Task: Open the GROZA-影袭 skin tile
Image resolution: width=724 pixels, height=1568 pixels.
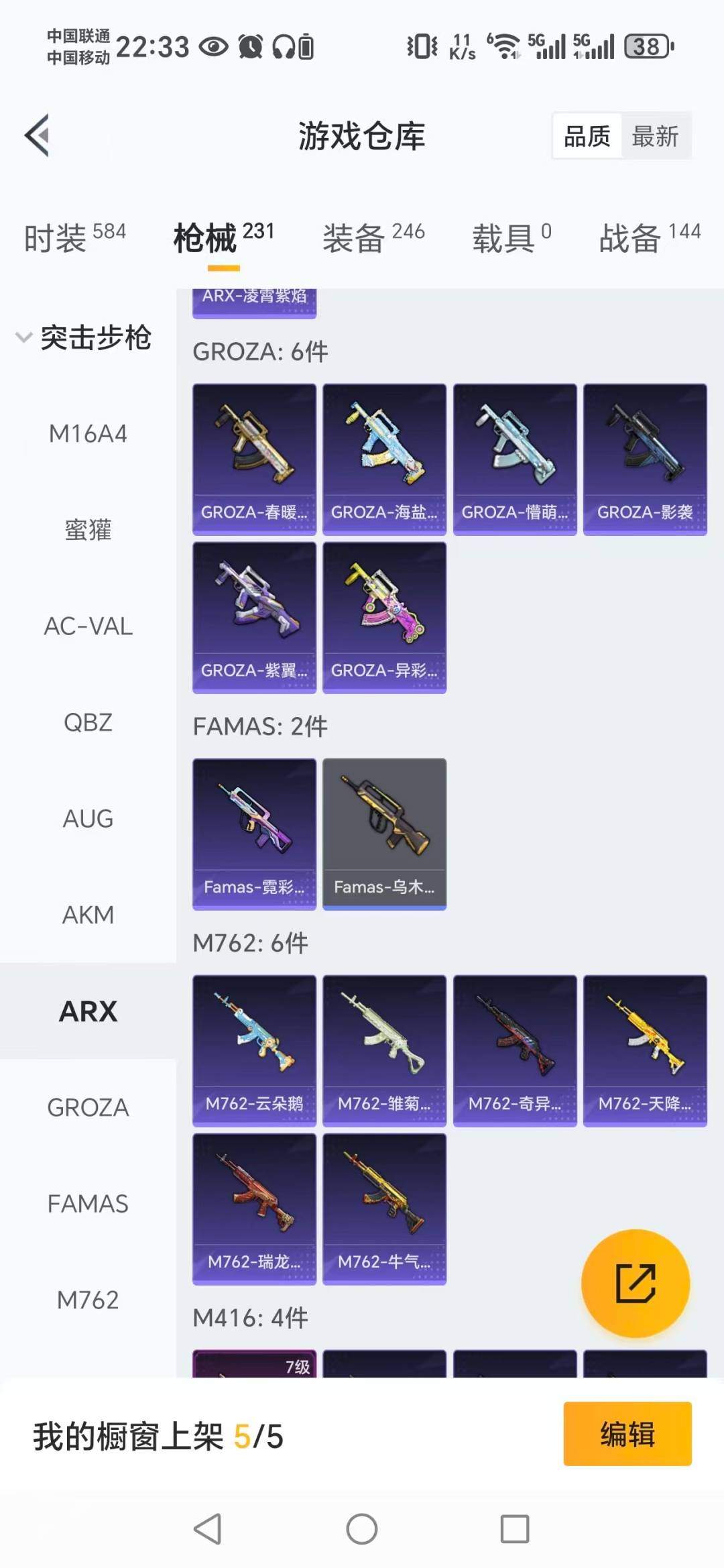Action: click(x=645, y=459)
